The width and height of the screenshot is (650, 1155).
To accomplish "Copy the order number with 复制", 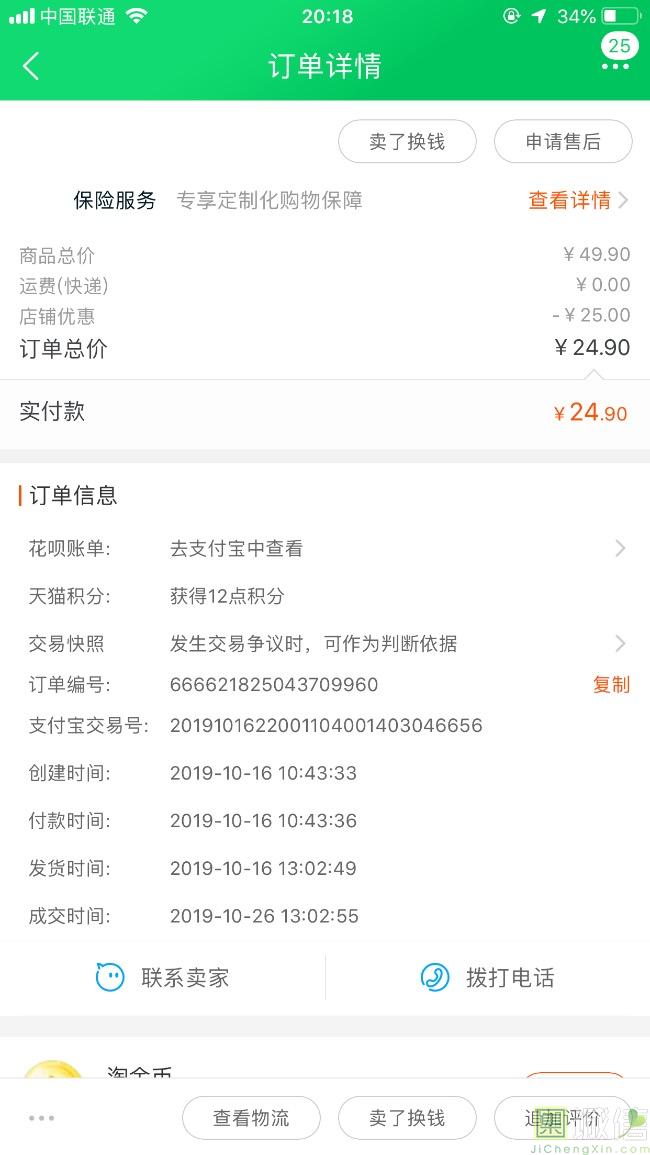I will [611, 684].
